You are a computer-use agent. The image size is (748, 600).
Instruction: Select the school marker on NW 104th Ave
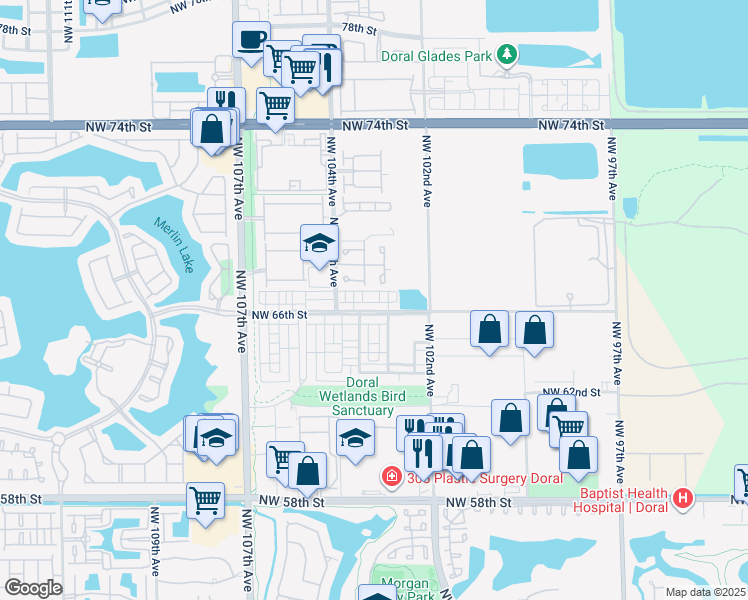(x=319, y=244)
